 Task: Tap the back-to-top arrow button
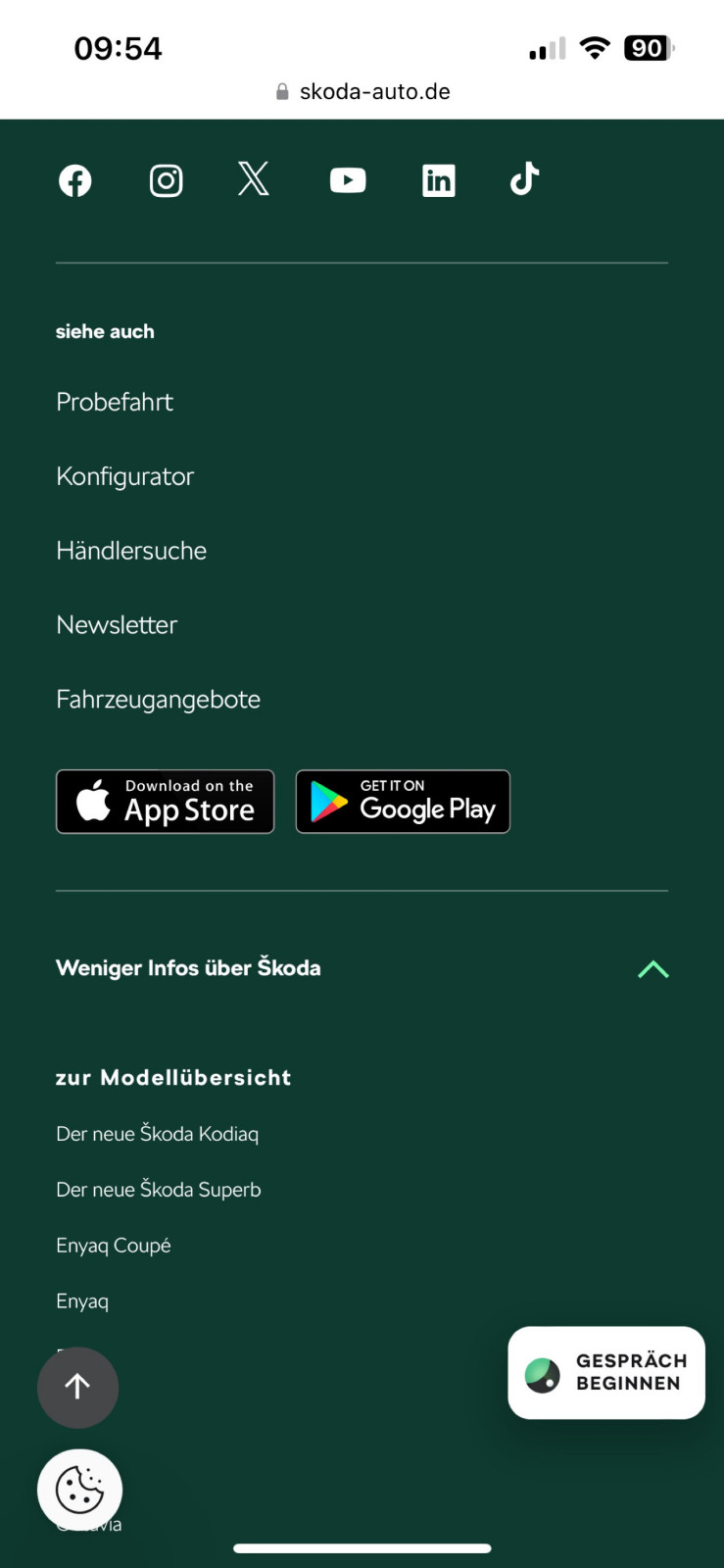77,1387
